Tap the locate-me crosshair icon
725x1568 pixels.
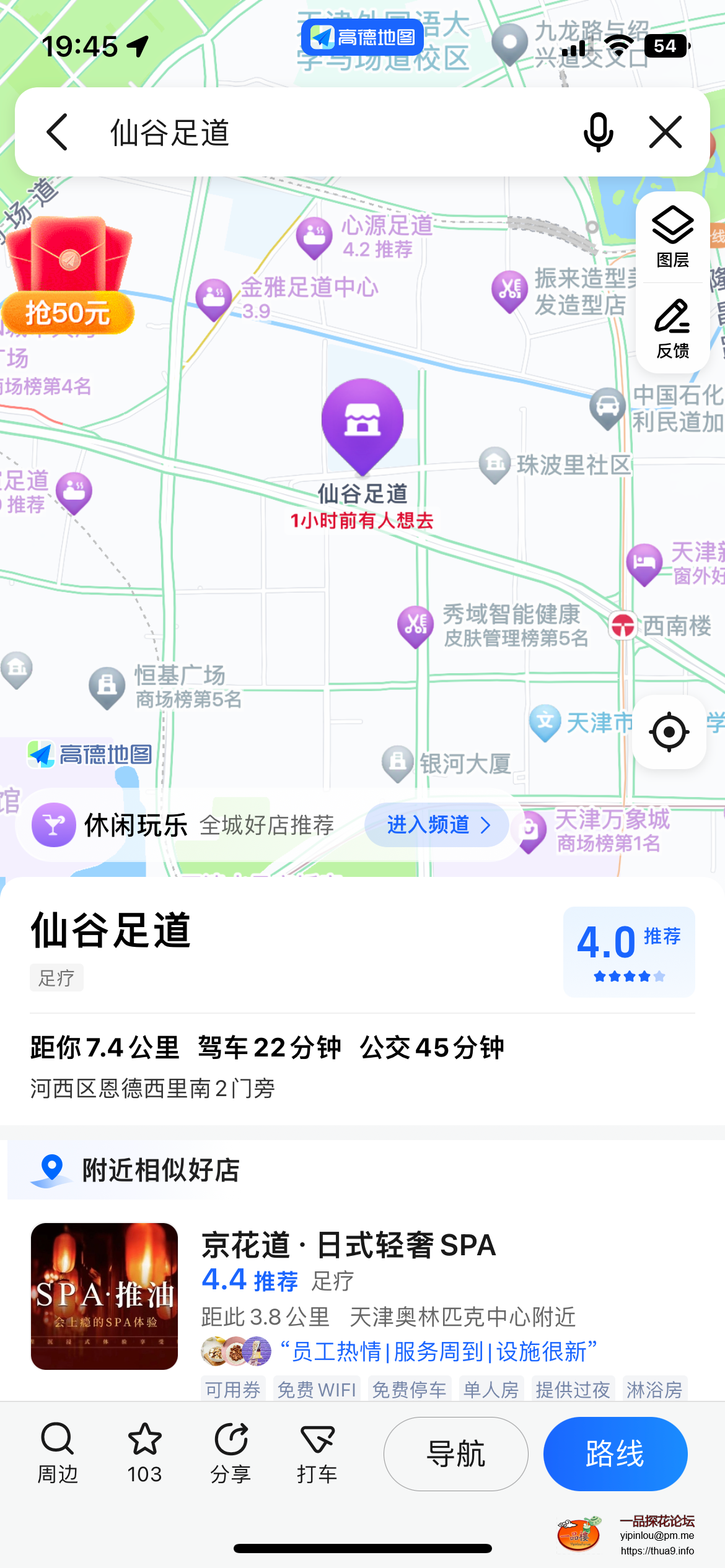[x=668, y=732]
